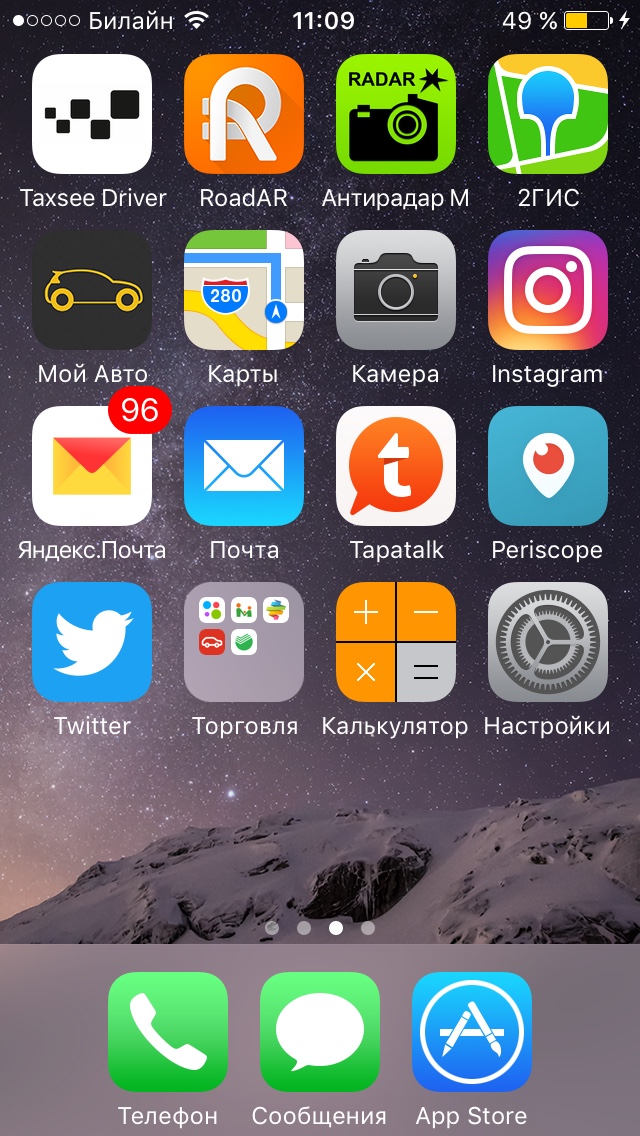Open Настройки settings
This screenshot has height=1136, width=640.
(x=548, y=642)
